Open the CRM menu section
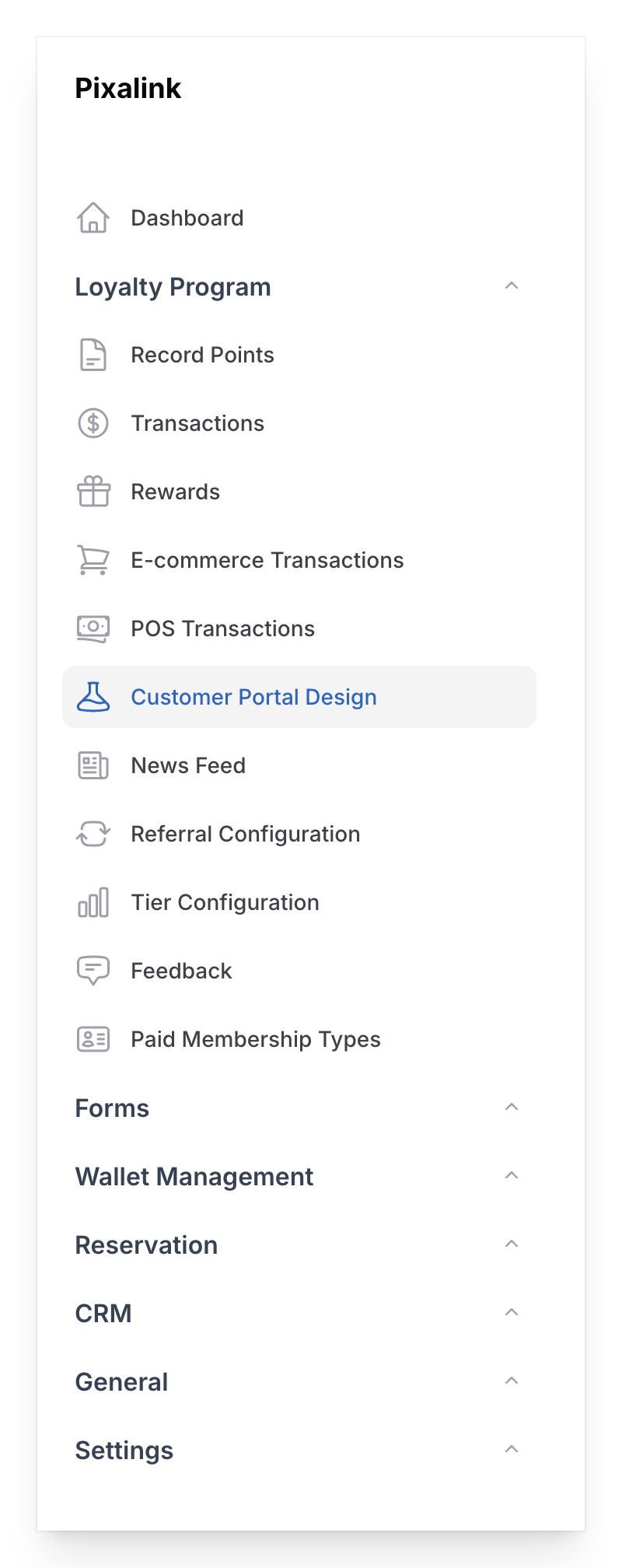The height and width of the screenshot is (1568, 622). 512,1311
